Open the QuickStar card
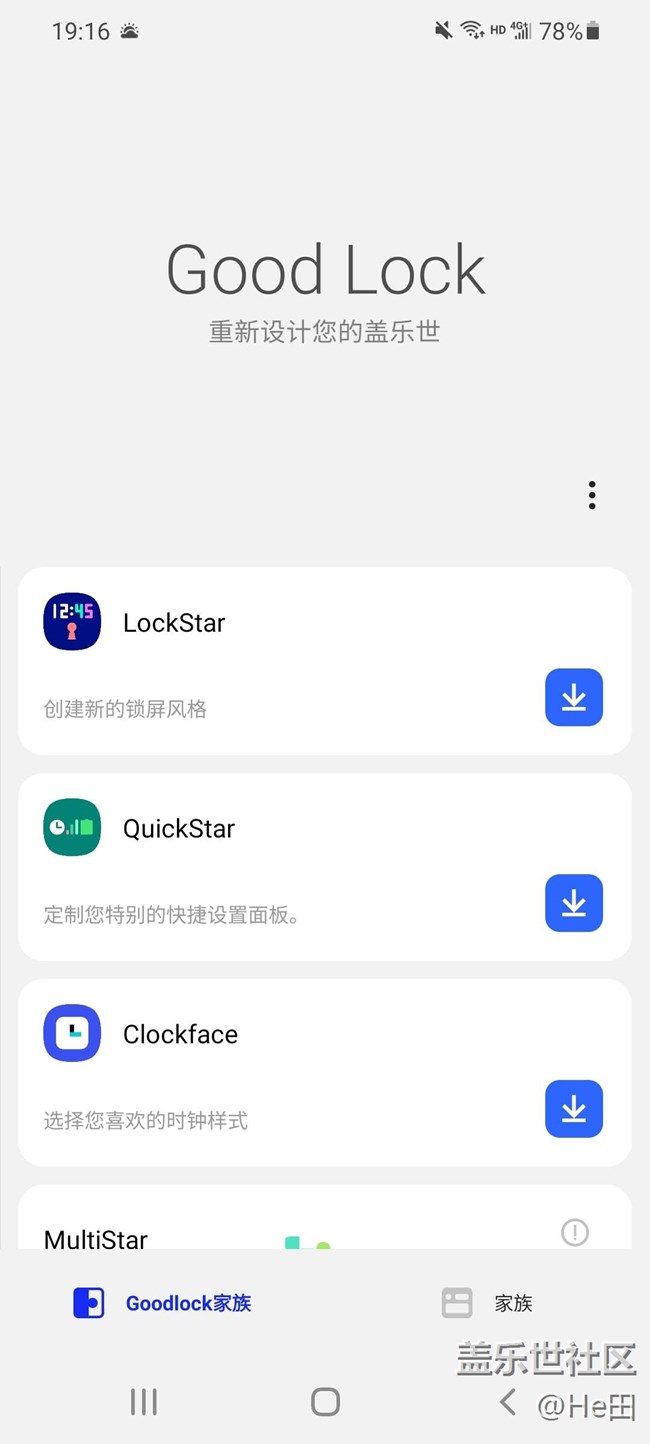Image resolution: width=650 pixels, height=1444 pixels. pos(325,867)
